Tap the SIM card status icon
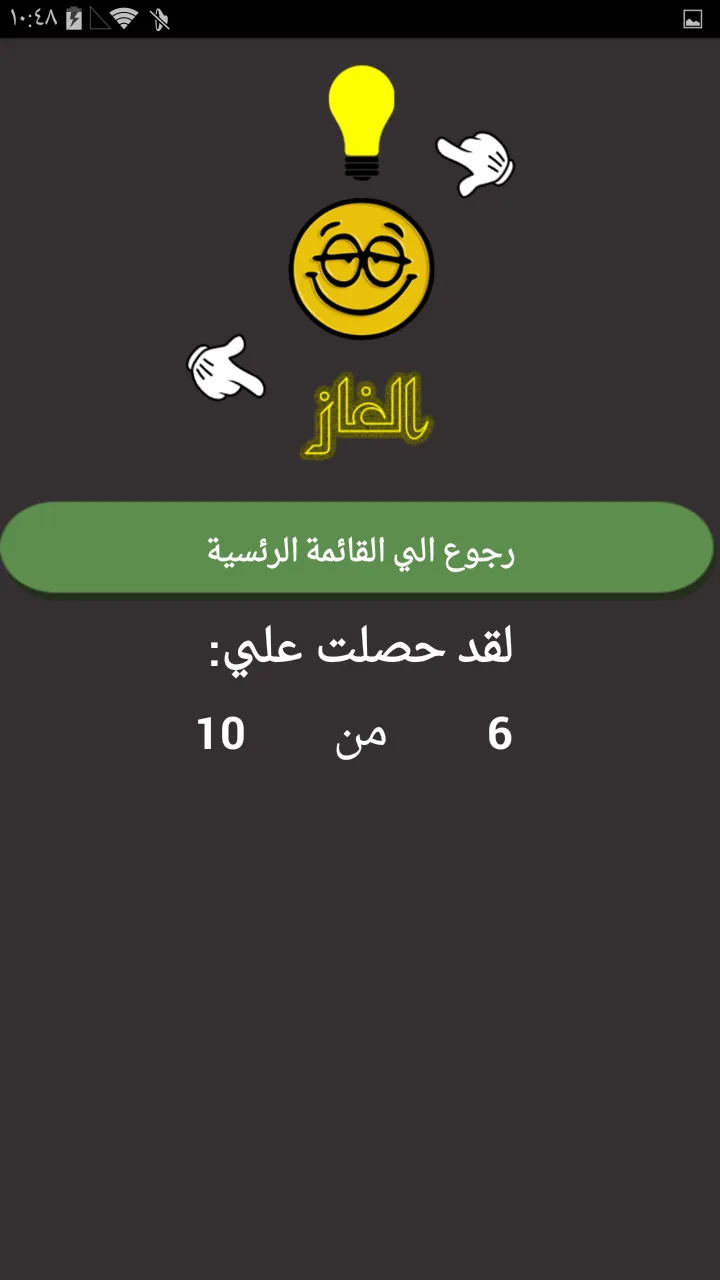The image size is (720, 1280). (100, 17)
